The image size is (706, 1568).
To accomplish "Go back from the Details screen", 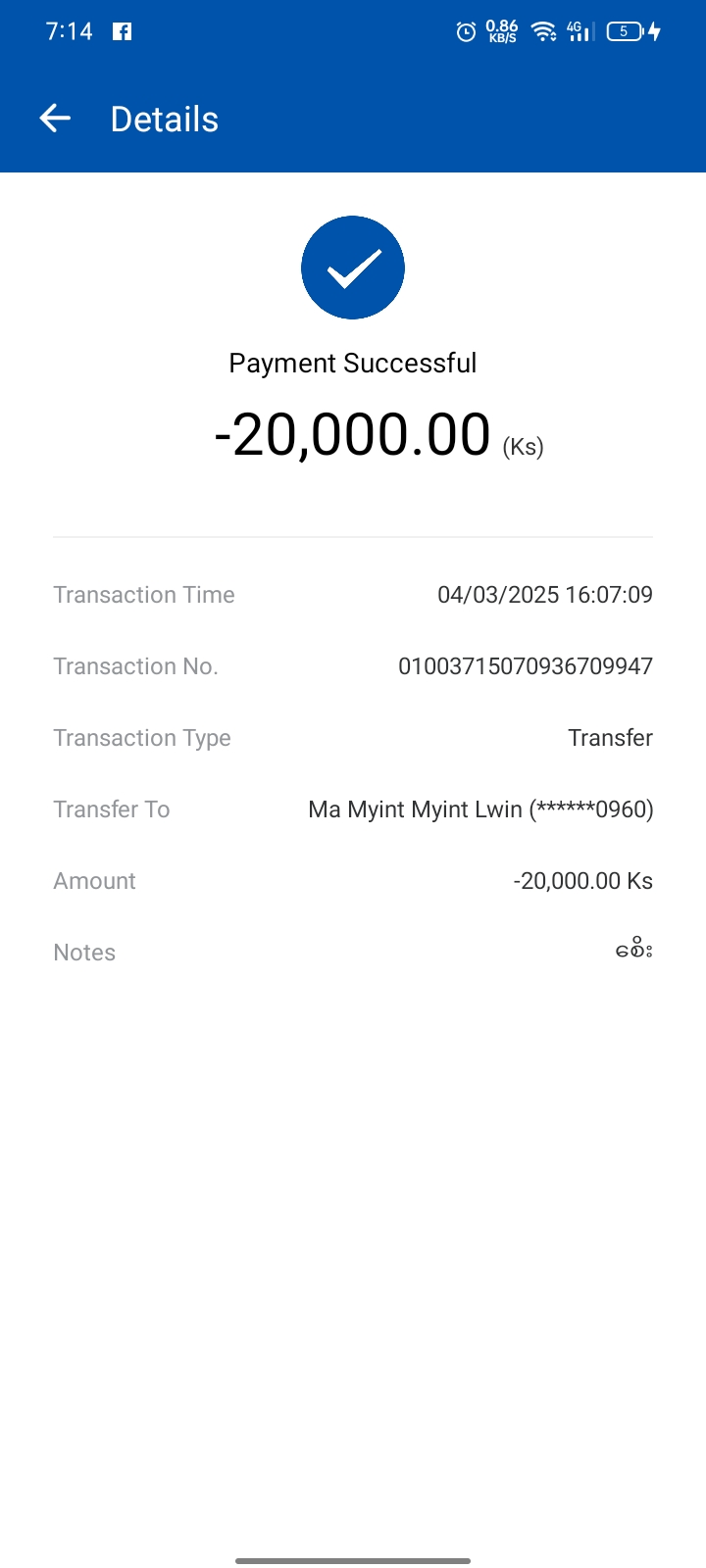I will pyautogui.click(x=55, y=119).
